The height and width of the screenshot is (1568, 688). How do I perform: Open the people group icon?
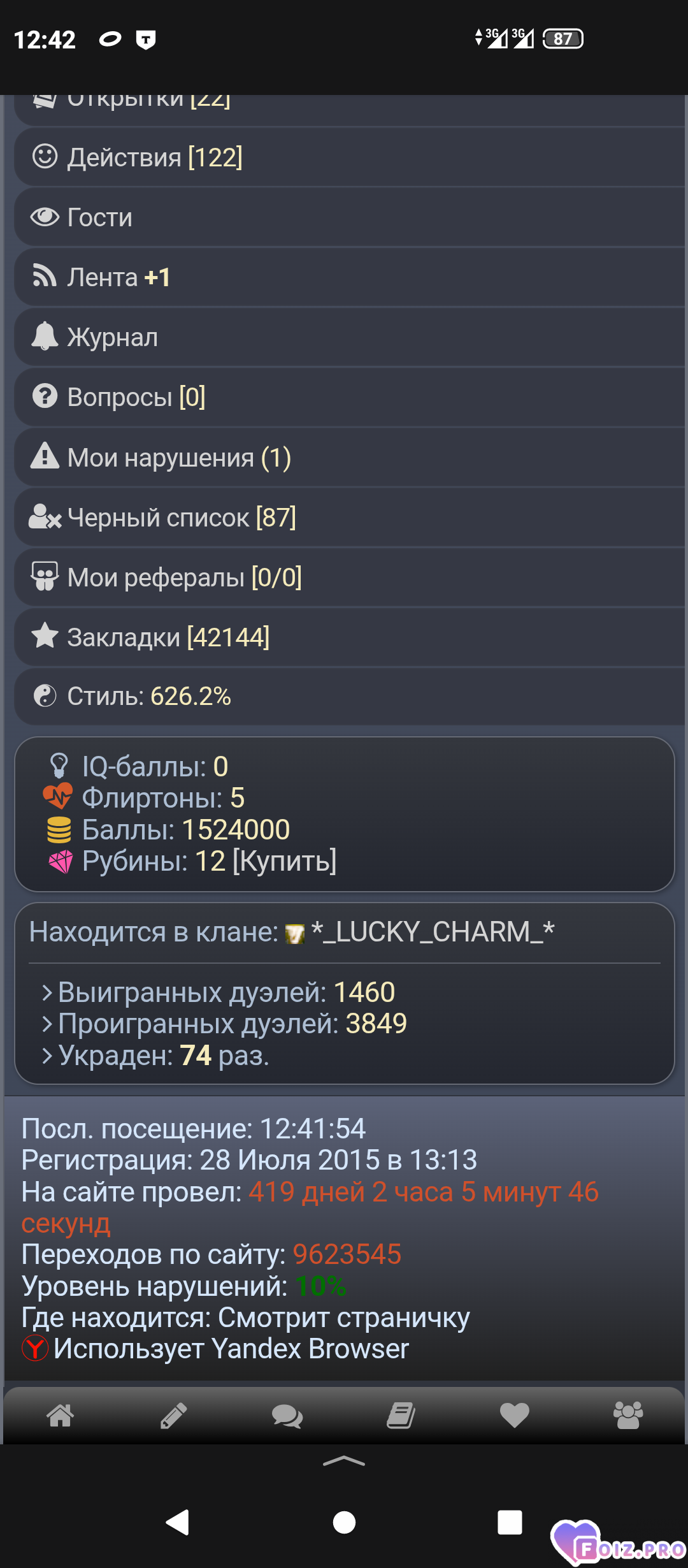pyautogui.click(x=628, y=1416)
